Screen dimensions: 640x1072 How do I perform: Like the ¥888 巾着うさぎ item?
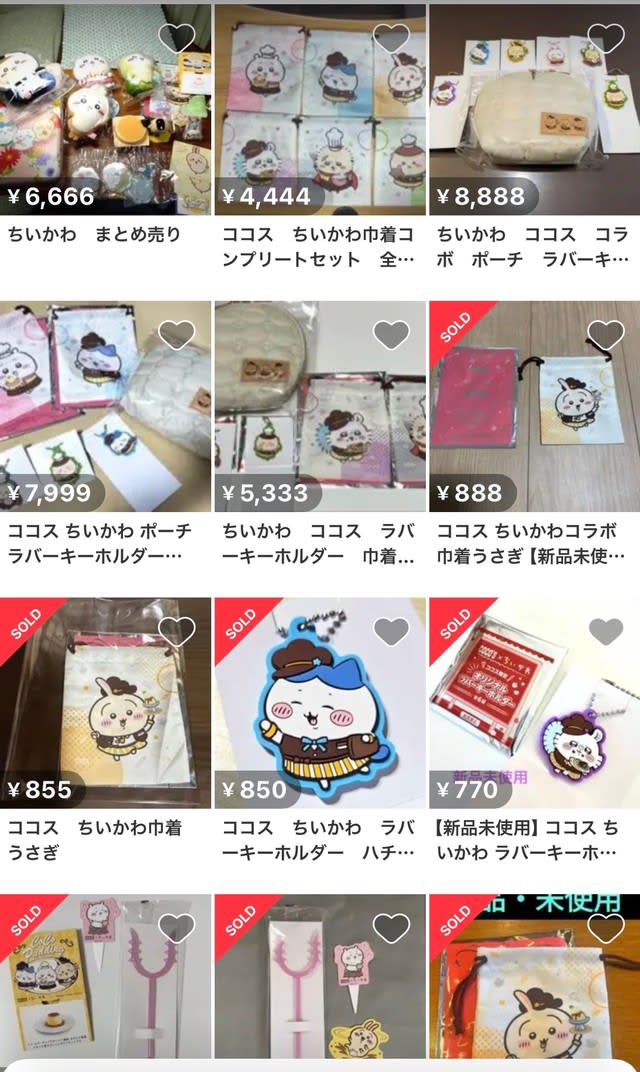606,334
